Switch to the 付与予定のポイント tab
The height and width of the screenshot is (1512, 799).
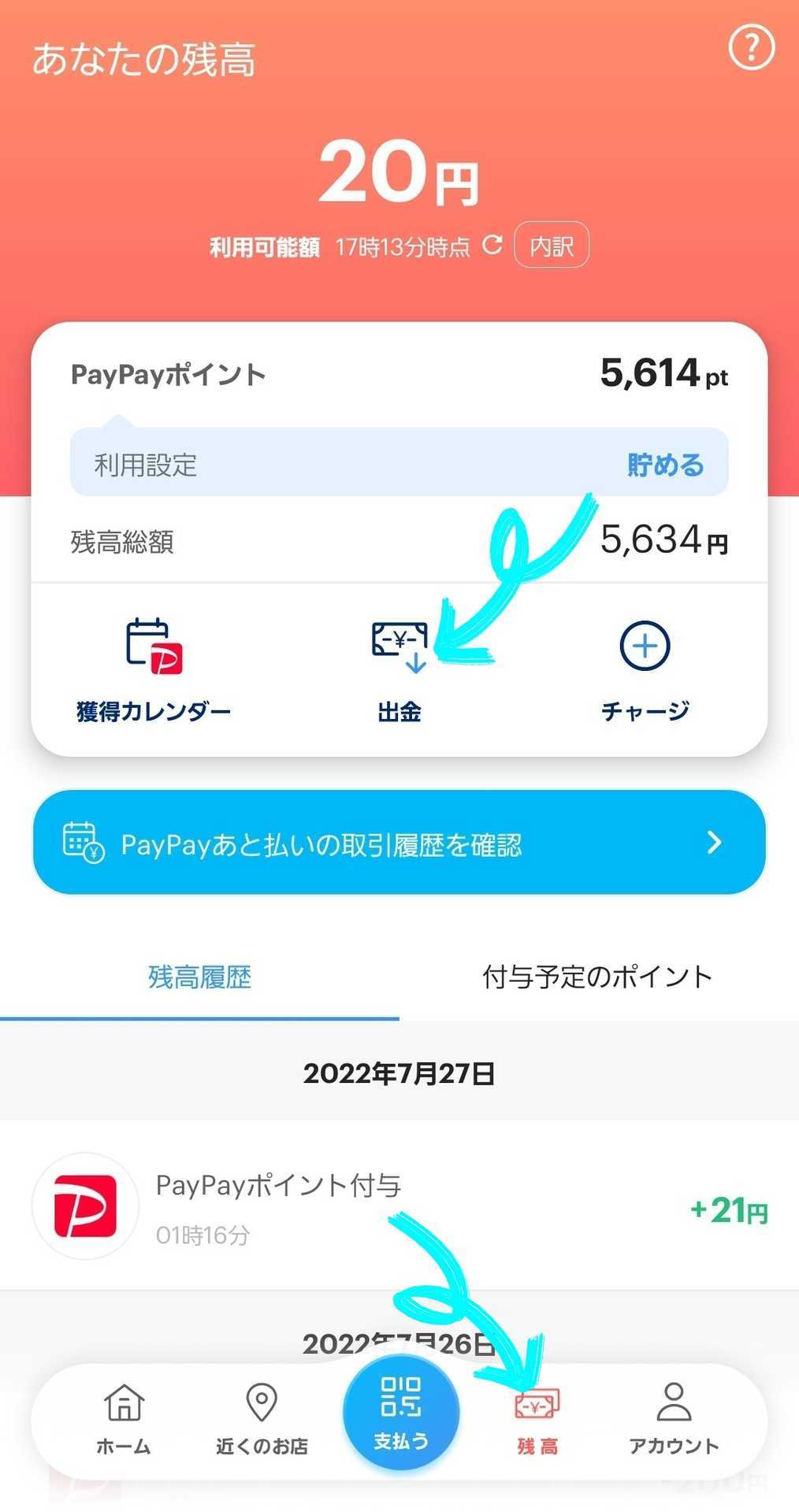598,977
